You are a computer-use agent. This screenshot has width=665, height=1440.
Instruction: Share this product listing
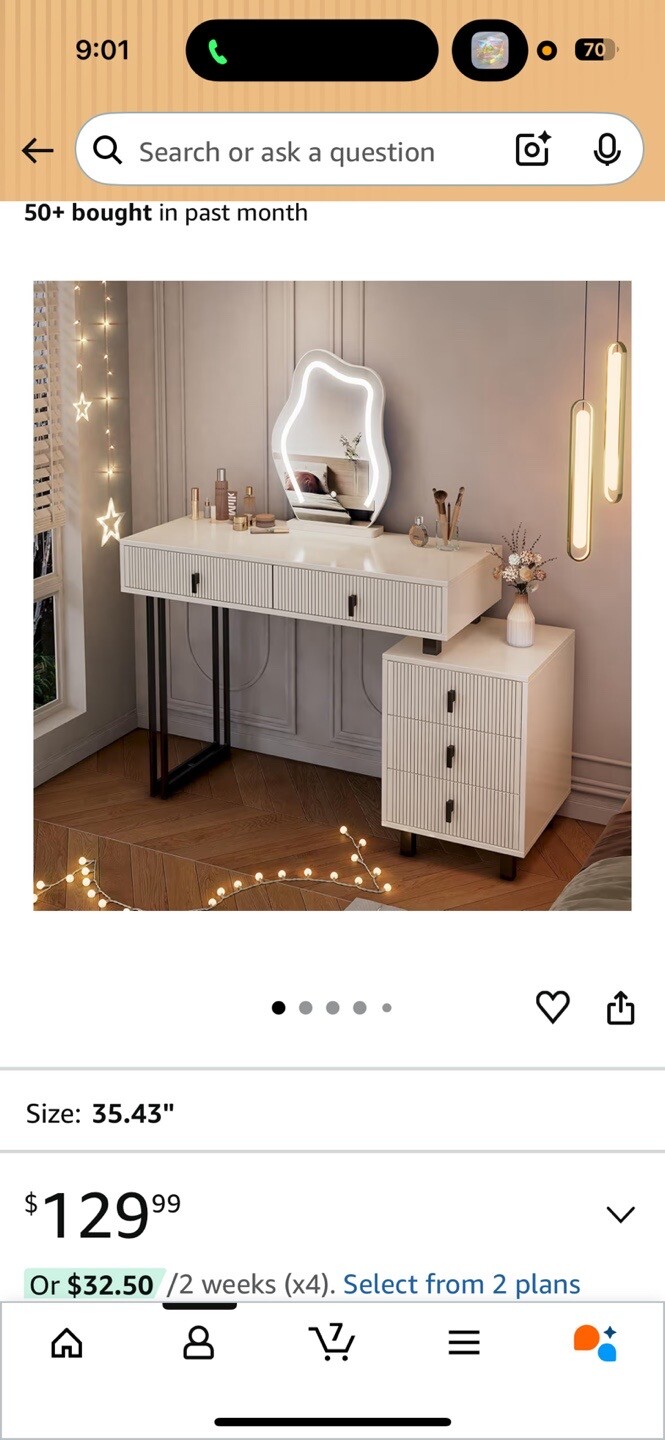tap(620, 1007)
